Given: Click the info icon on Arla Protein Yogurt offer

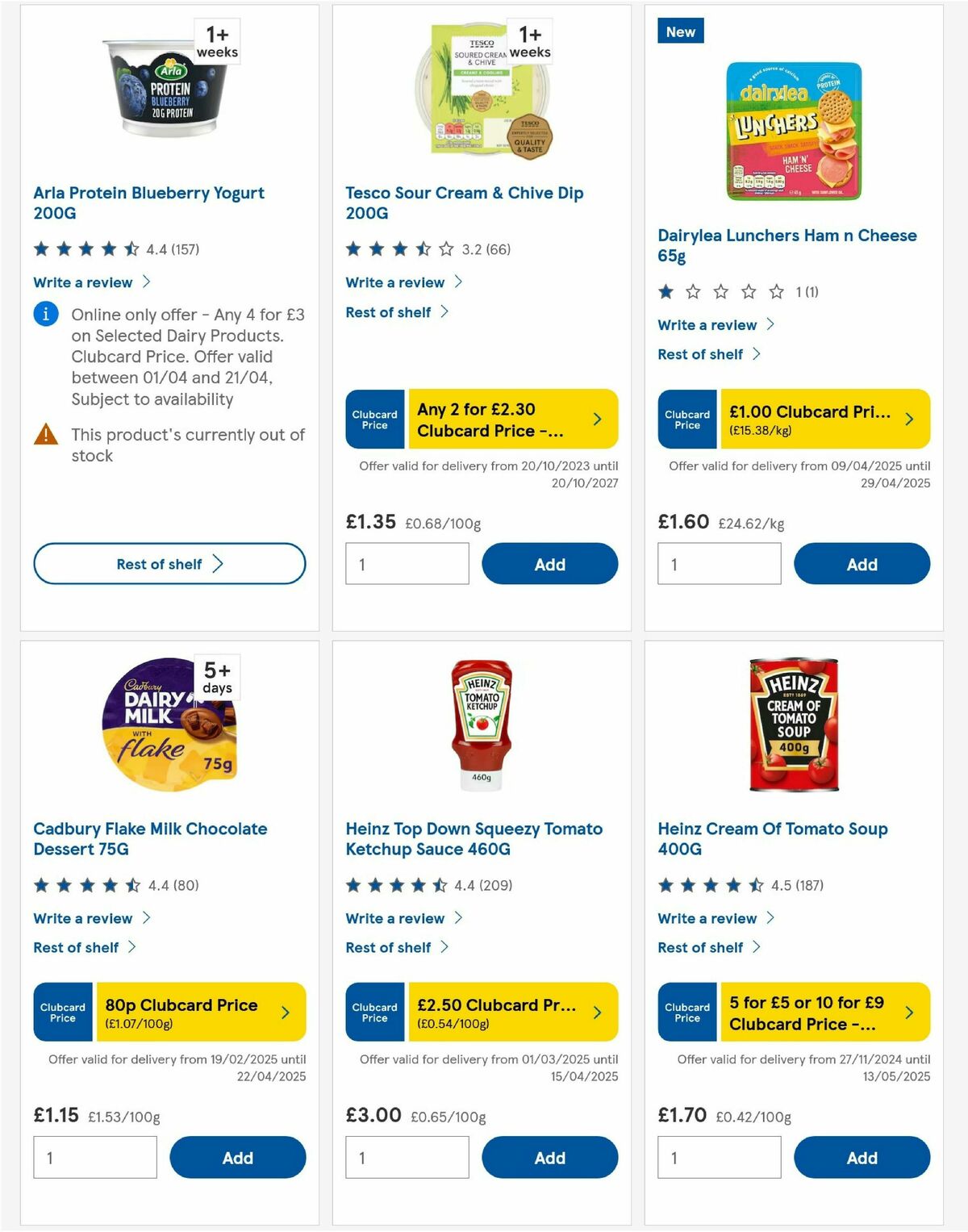Looking at the screenshot, I should coord(46,315).
